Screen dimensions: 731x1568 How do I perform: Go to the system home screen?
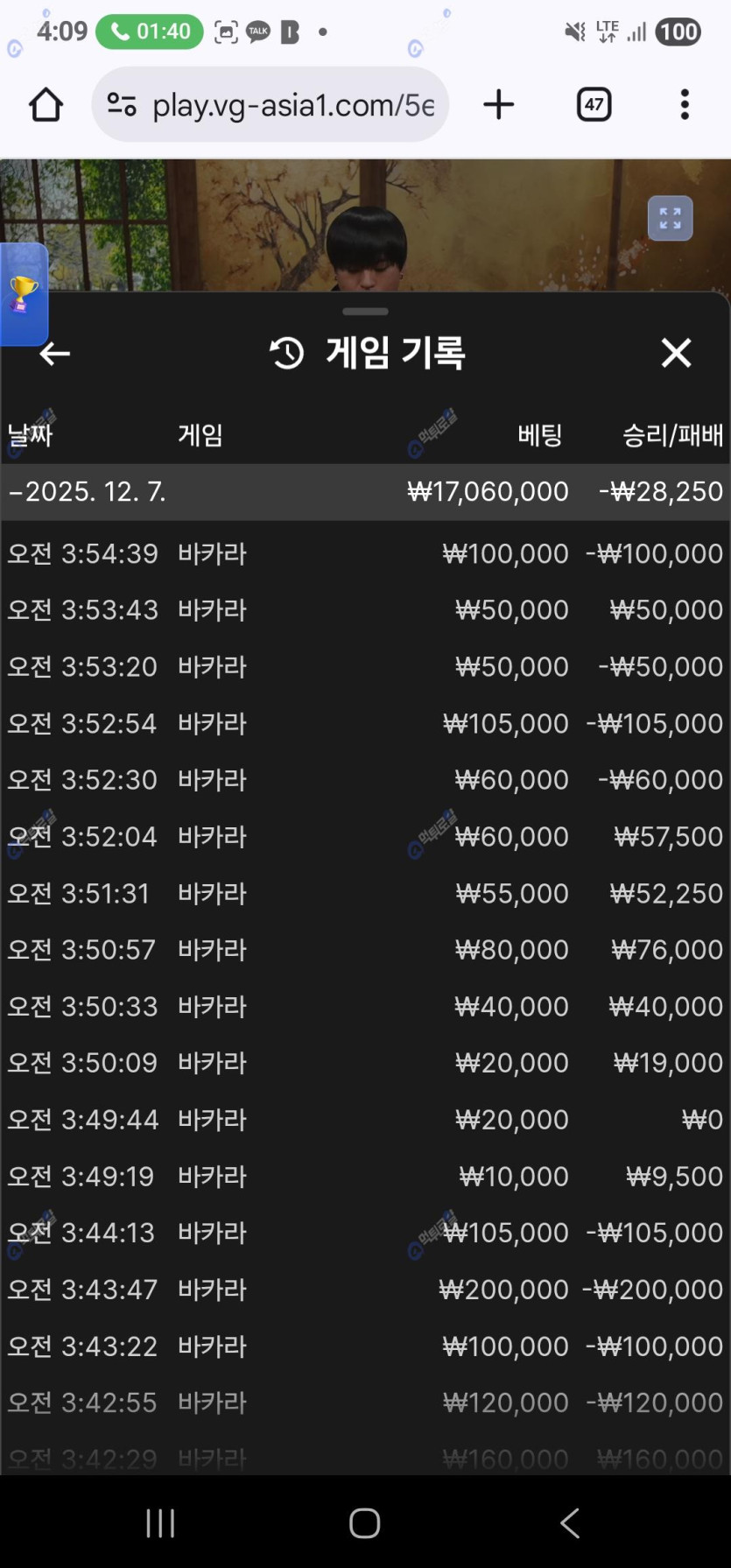(x=365, y=1523)
